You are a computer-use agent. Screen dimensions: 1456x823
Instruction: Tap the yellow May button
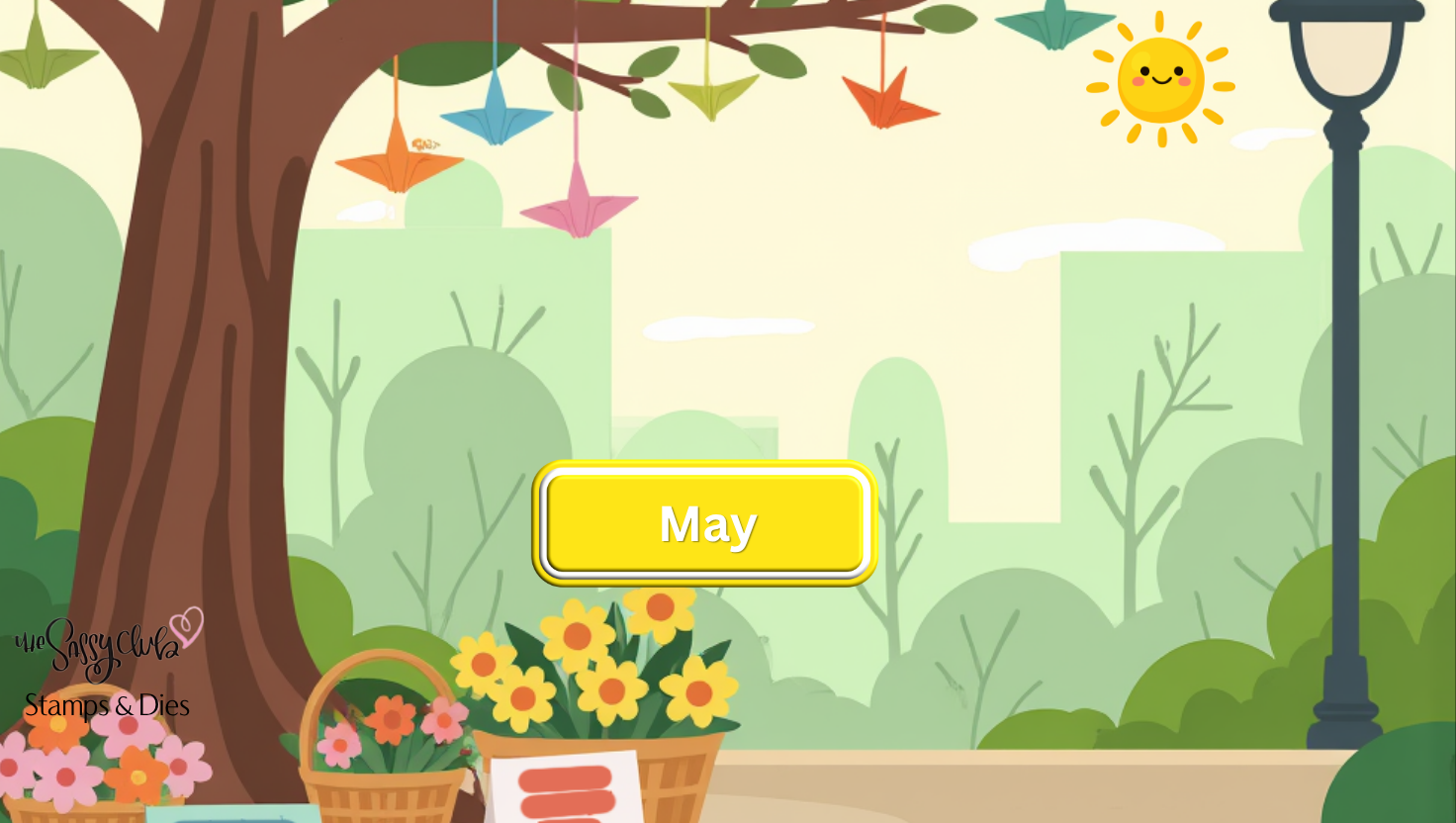pos(705,523)
